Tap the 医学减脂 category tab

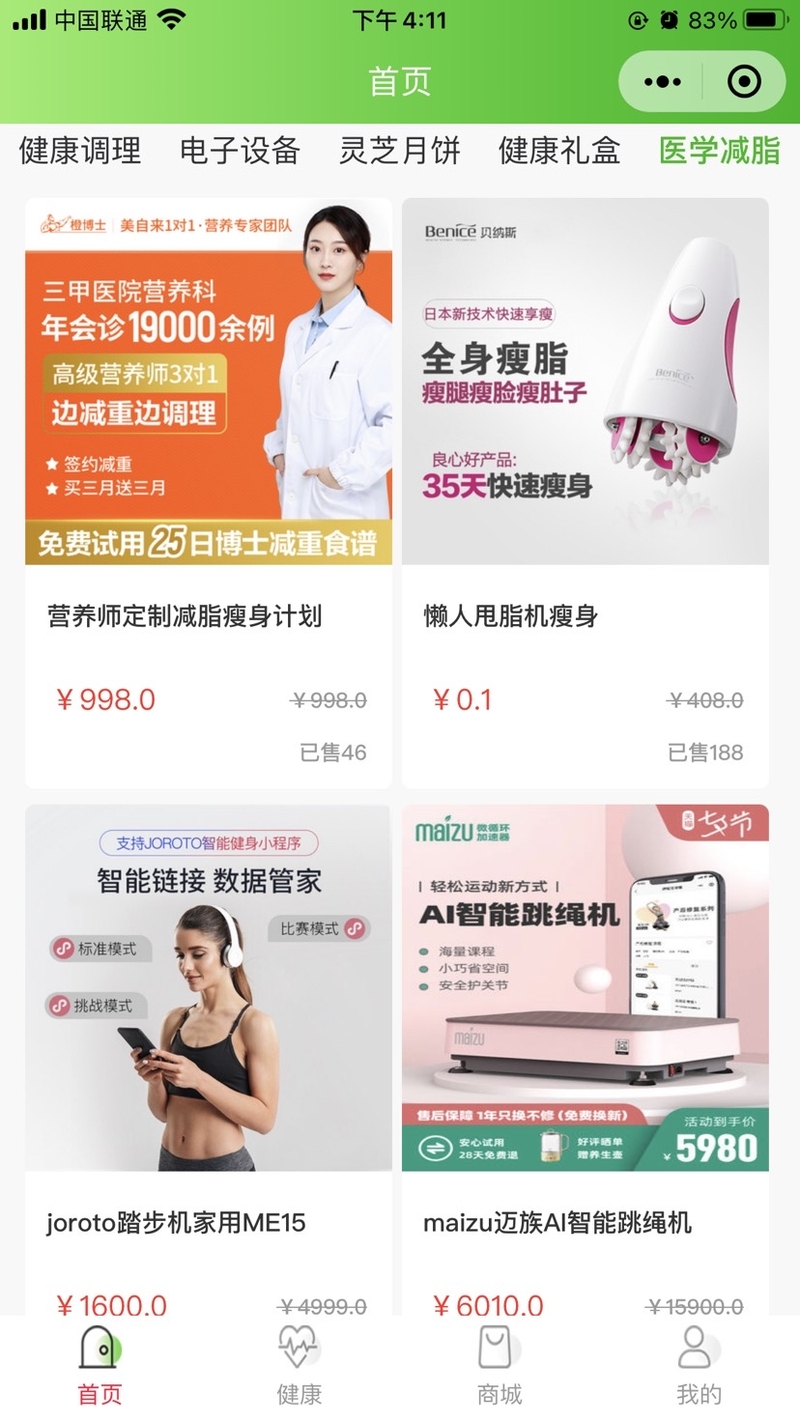[719, 151]
